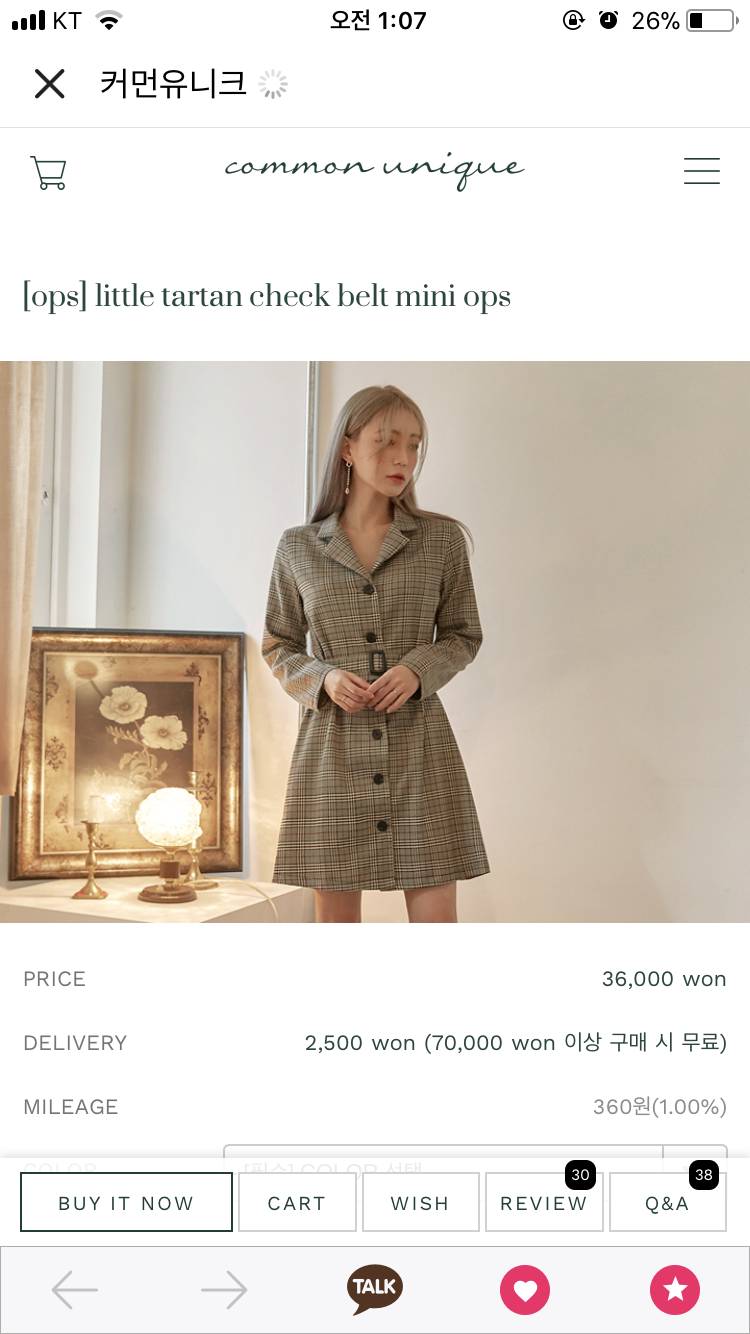This screenshot has width=750, height=1334.
Task: Go back to previous page
Action: point(75,1290)
